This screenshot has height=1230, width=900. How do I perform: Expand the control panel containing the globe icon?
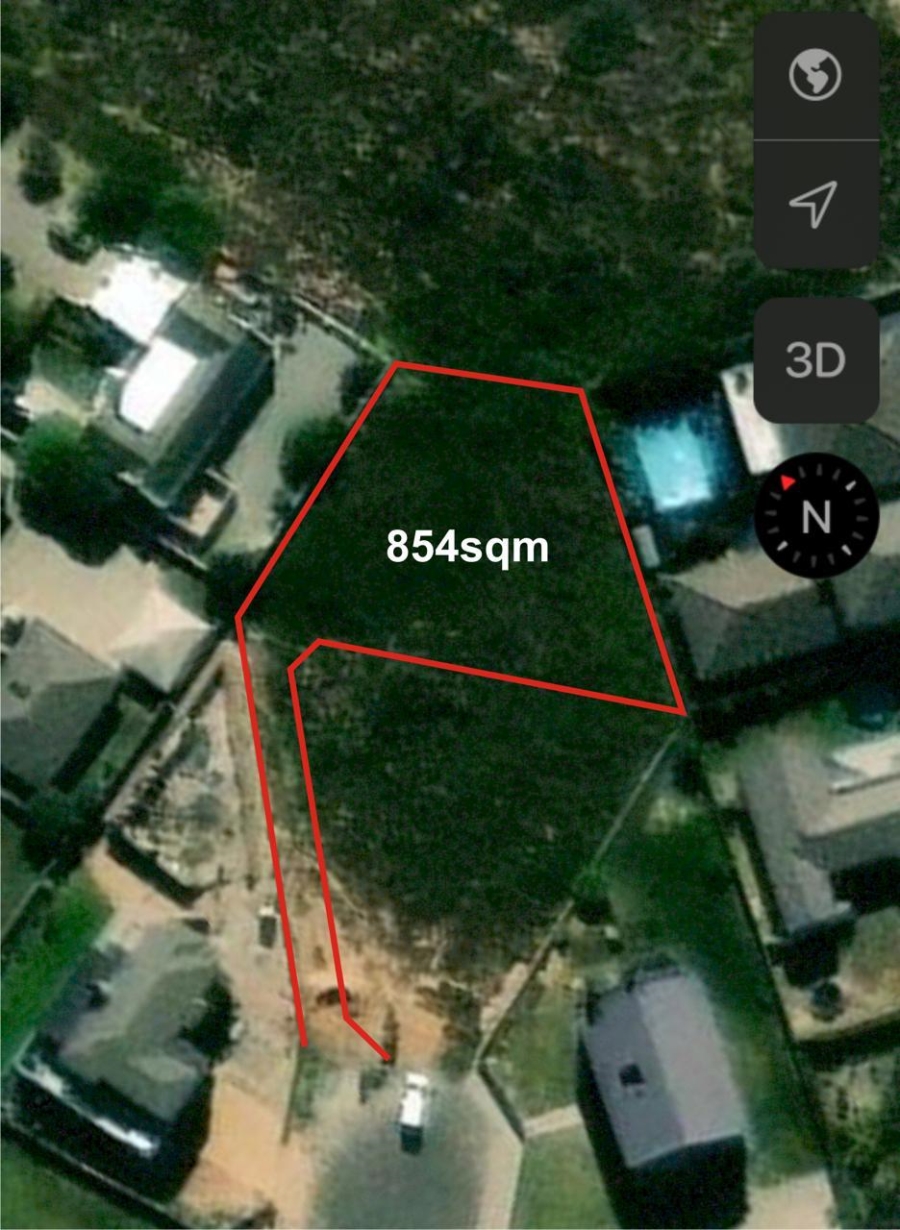click(x=816, y=140)
